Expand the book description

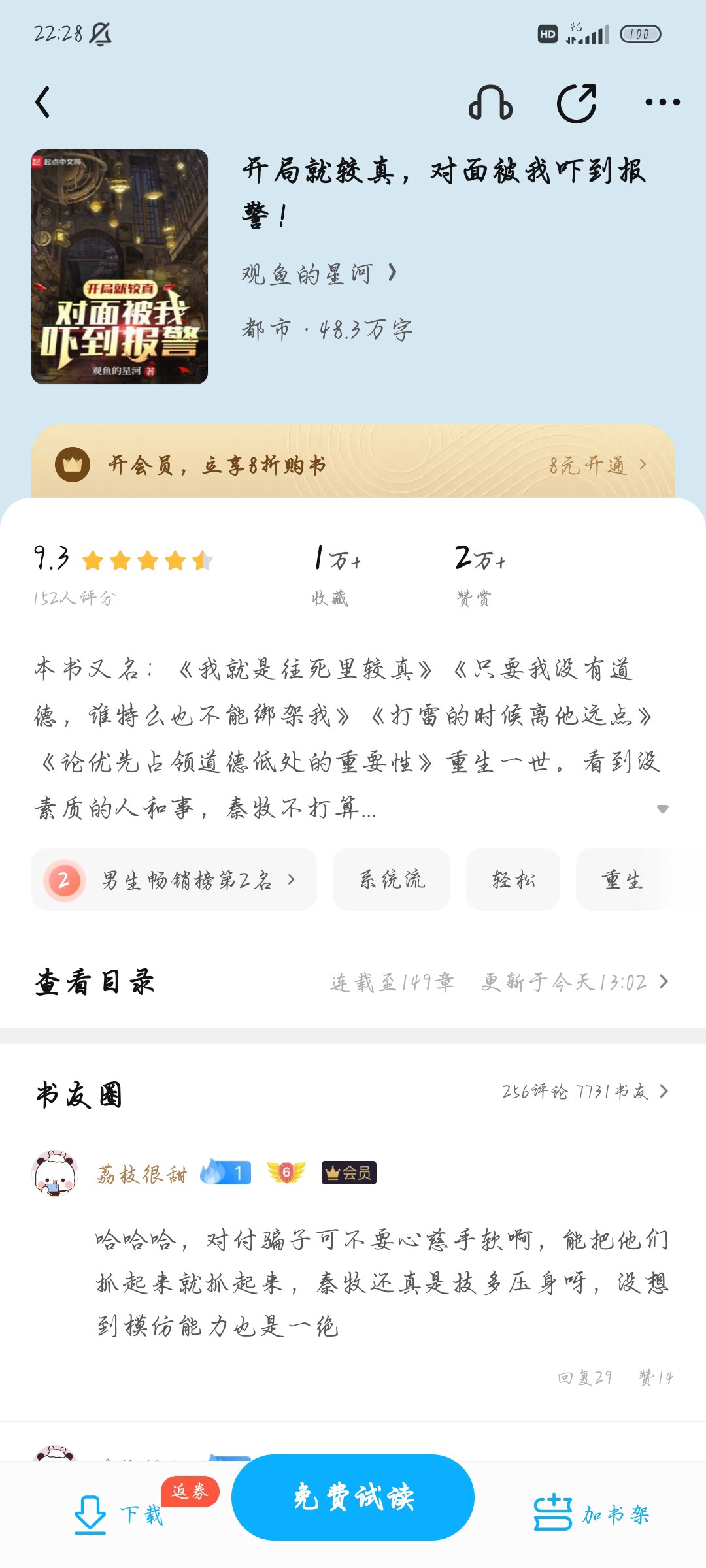click(x=662, y=809)
